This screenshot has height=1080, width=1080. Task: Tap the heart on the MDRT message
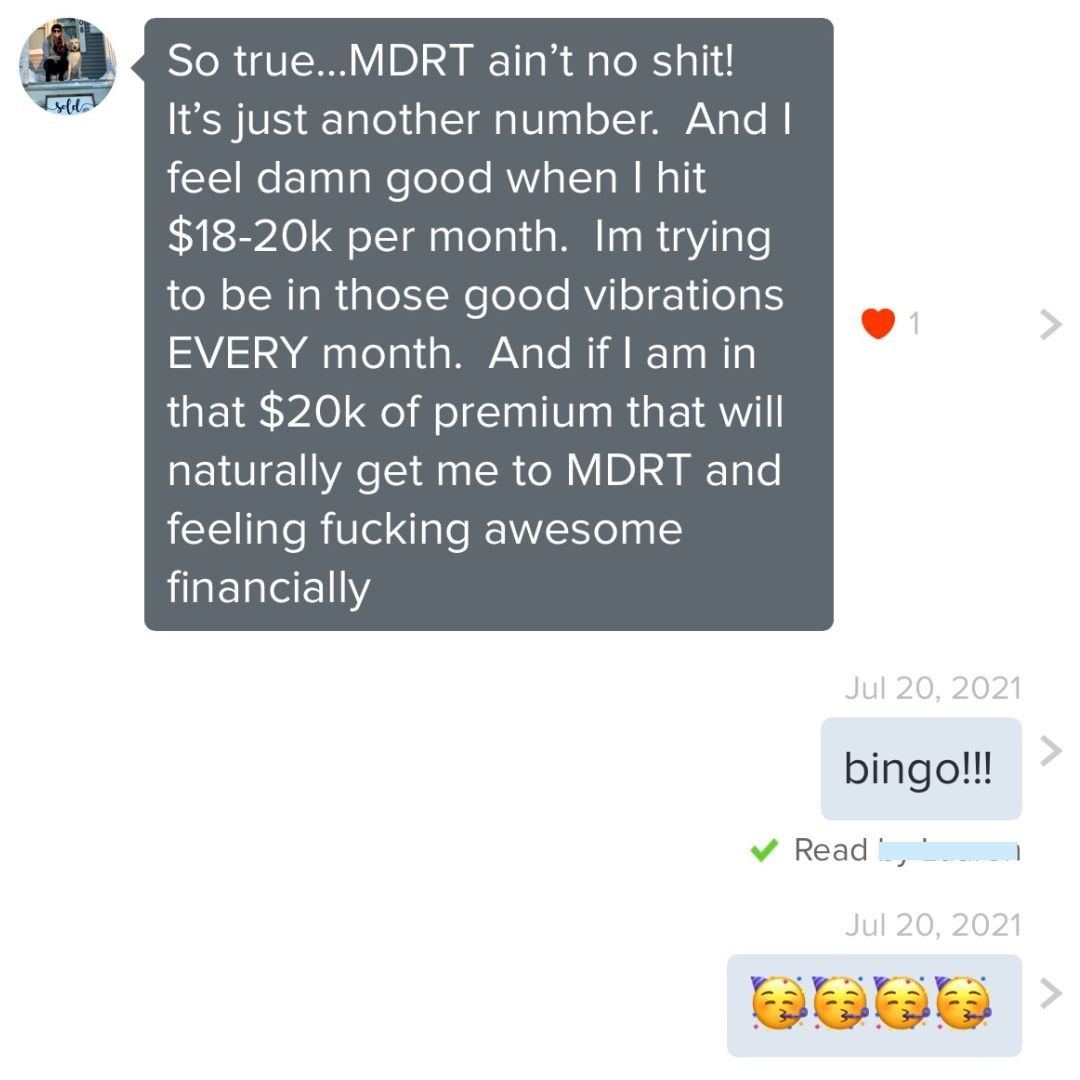[878, 324]
